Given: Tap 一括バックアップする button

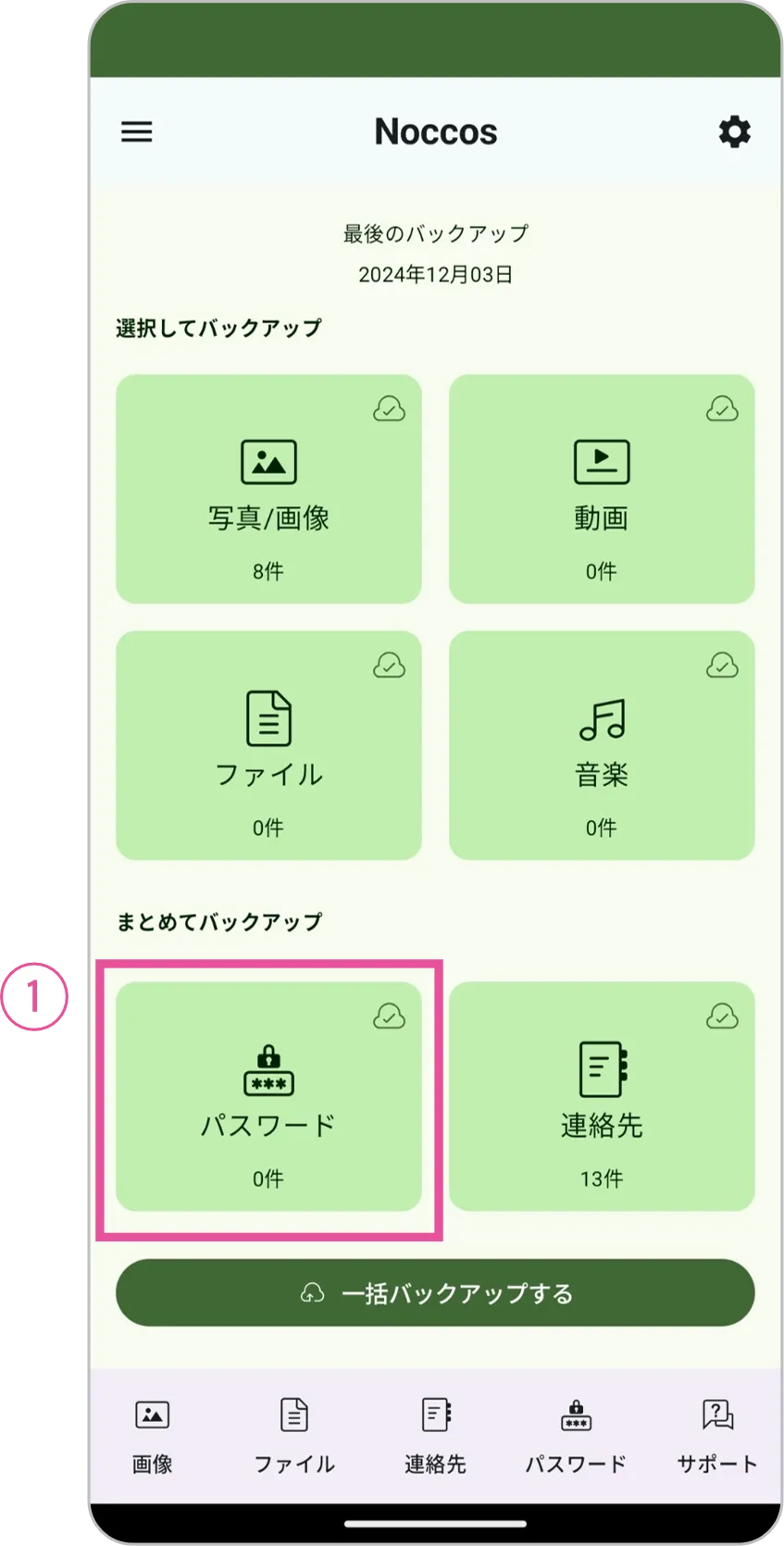Looking at the screenshot, I should [435, 1292].
